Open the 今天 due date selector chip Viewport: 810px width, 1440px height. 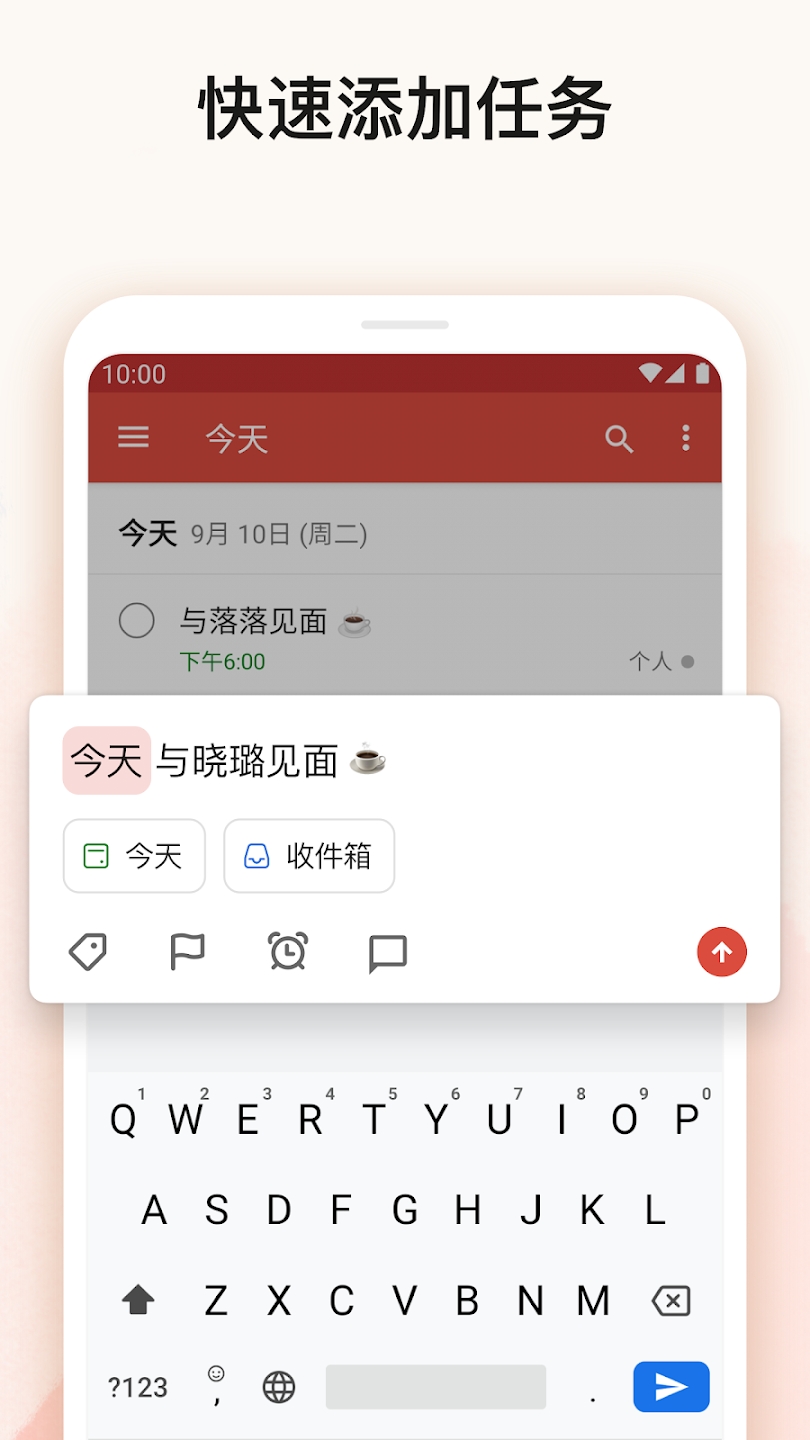[134, 855]
